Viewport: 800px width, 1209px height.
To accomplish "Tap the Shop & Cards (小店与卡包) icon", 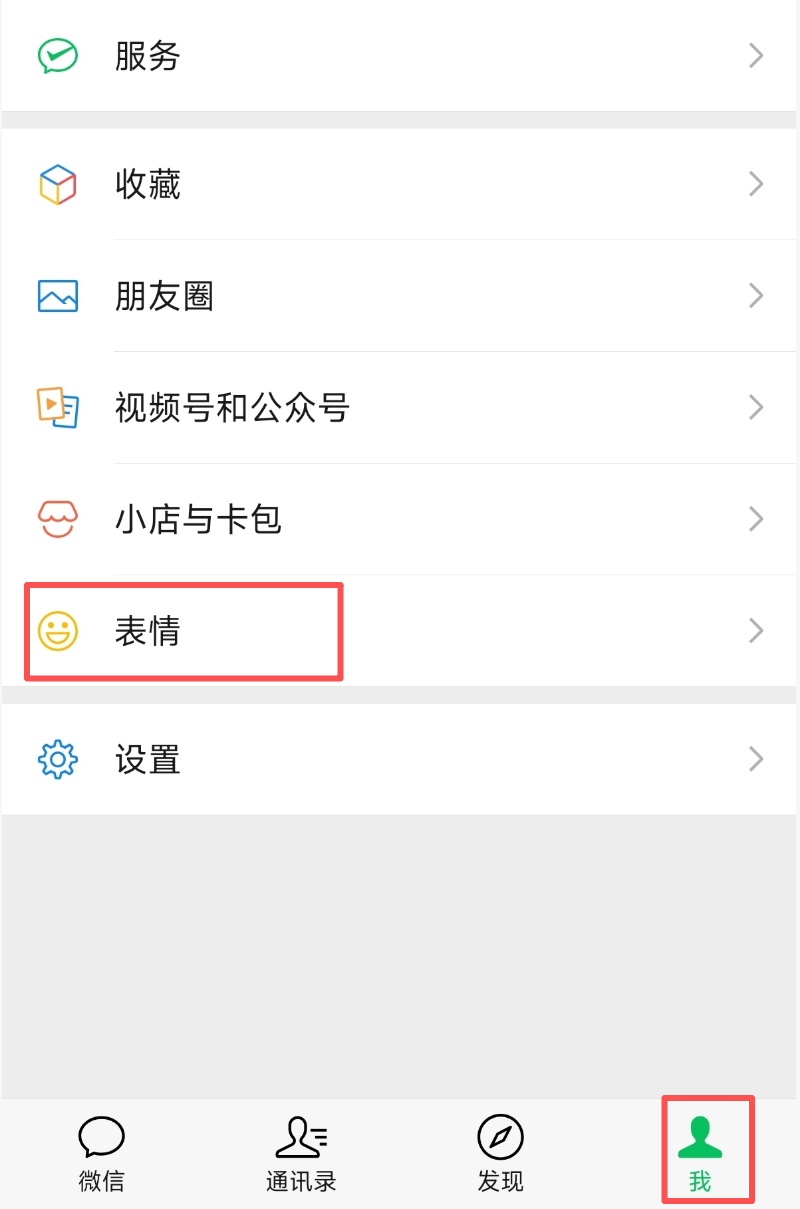I will tap(57, 519).
